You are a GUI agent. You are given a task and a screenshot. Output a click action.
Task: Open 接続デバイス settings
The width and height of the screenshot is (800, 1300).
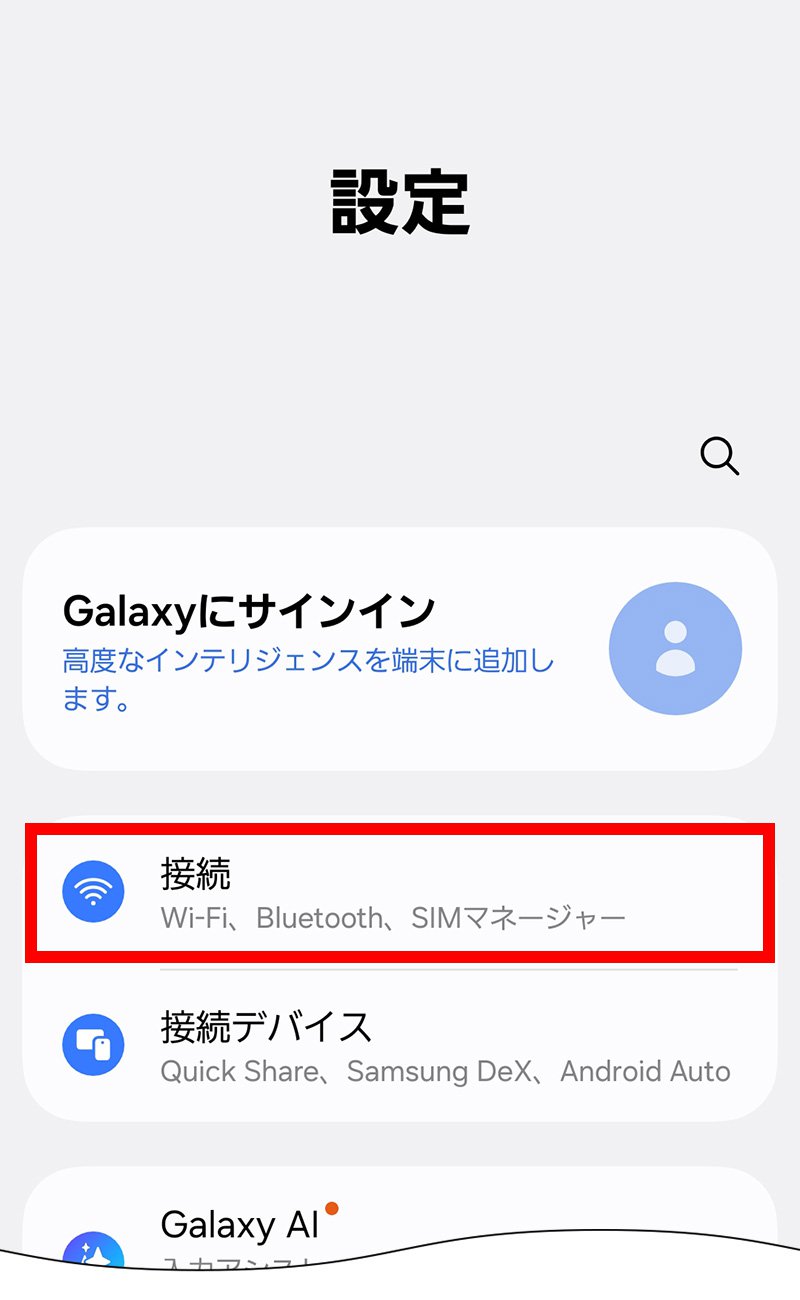pyautogui.click(x=398, y=1045)
